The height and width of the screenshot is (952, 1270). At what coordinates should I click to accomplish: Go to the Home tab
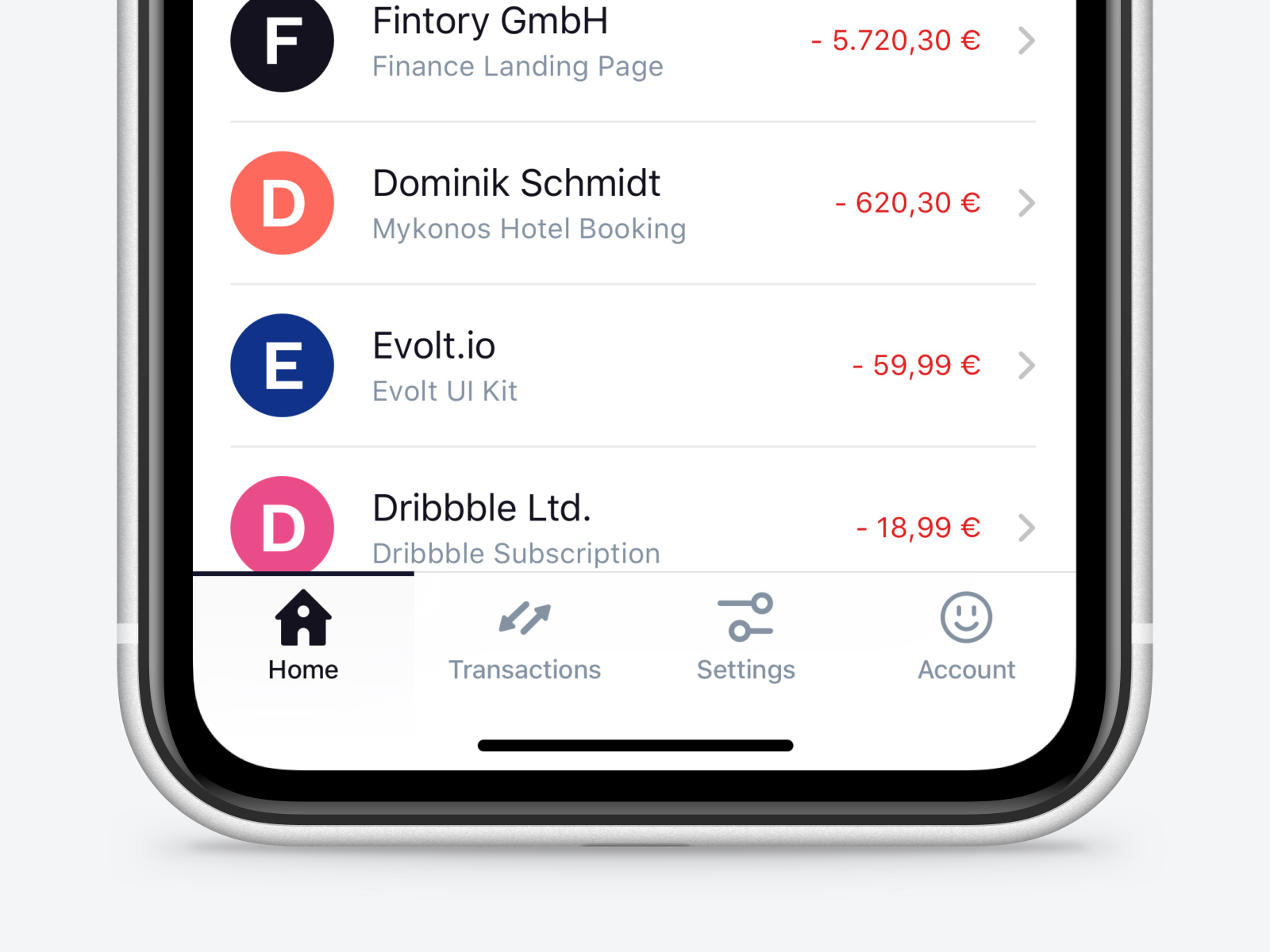point(303,636)
